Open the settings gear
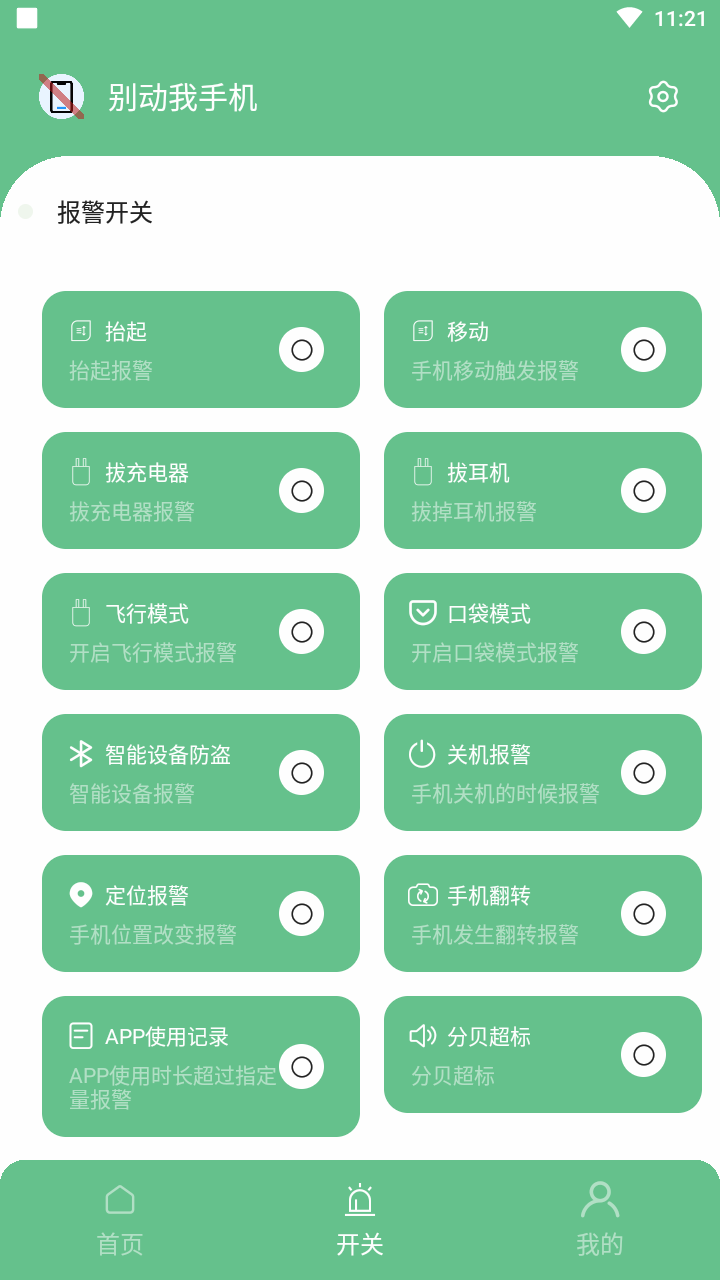Screen dimensions: 720x1280 (663, 97)
